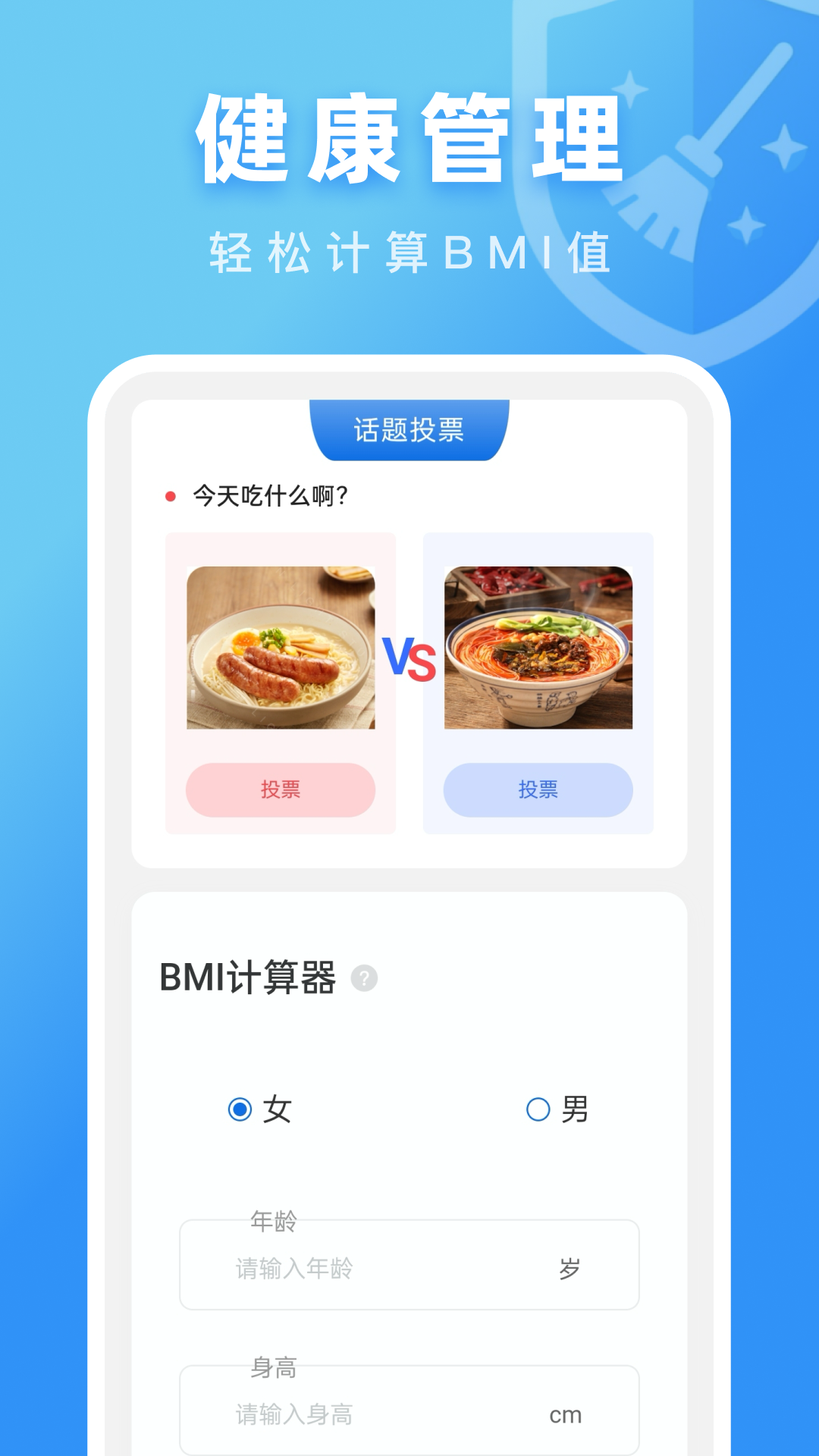819x1456 pixels.
Task: Switch to the 话题投票 tab
Action: pyautogui.click(x=409, y=428)
